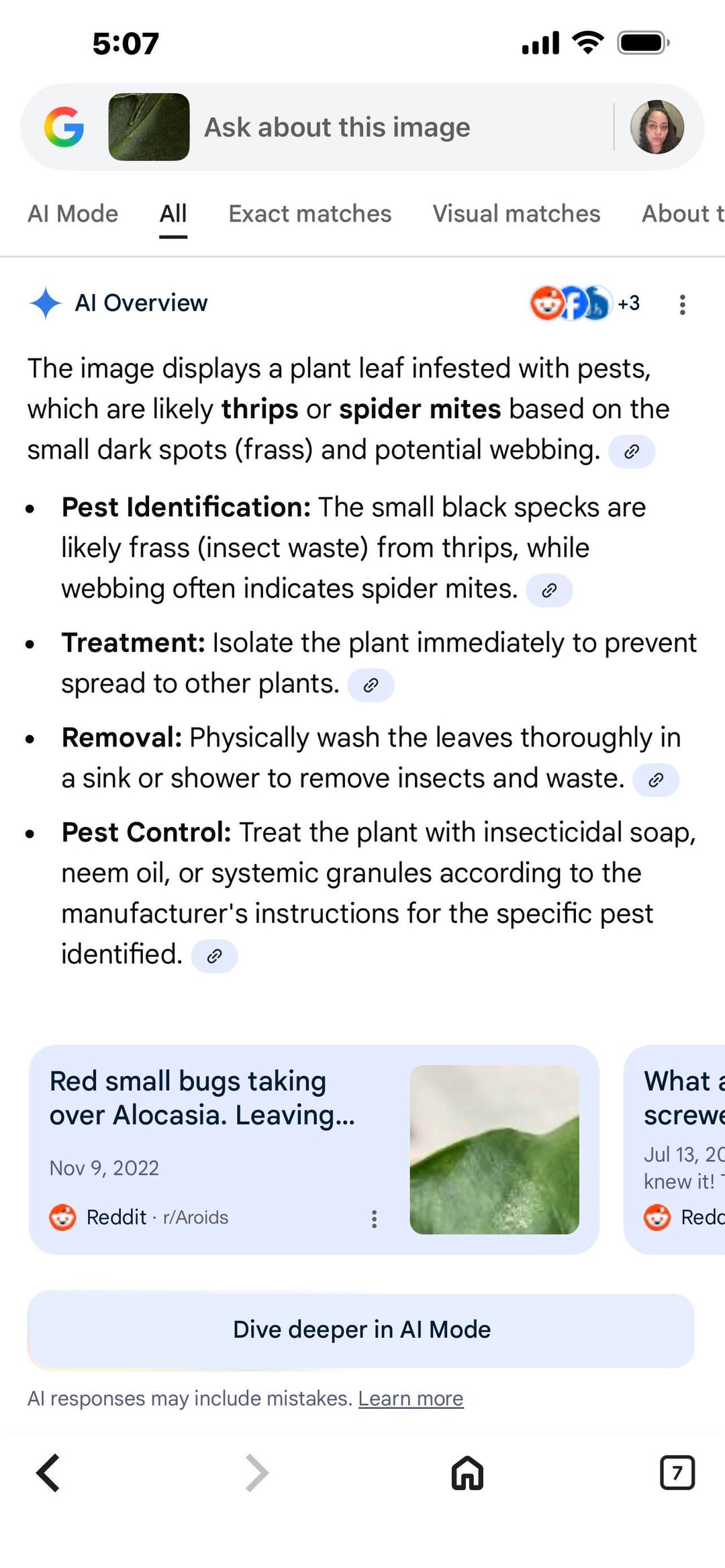Open the Google account profile picture
Screen dimensions: 725x1568
657,128
